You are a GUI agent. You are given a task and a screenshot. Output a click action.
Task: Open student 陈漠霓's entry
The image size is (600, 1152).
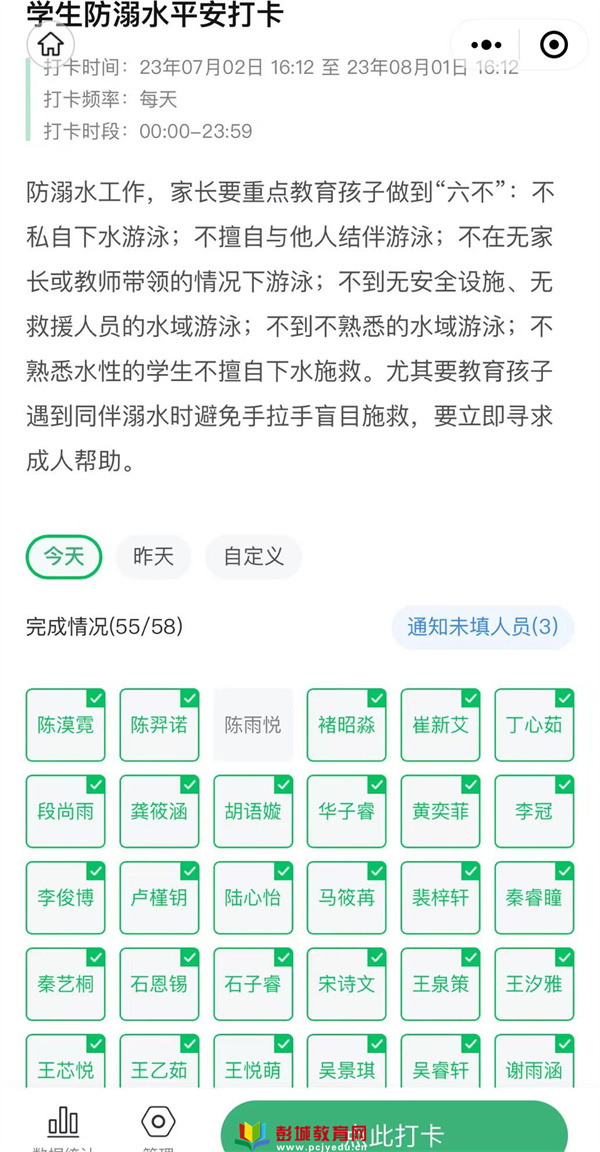point(65,725)
